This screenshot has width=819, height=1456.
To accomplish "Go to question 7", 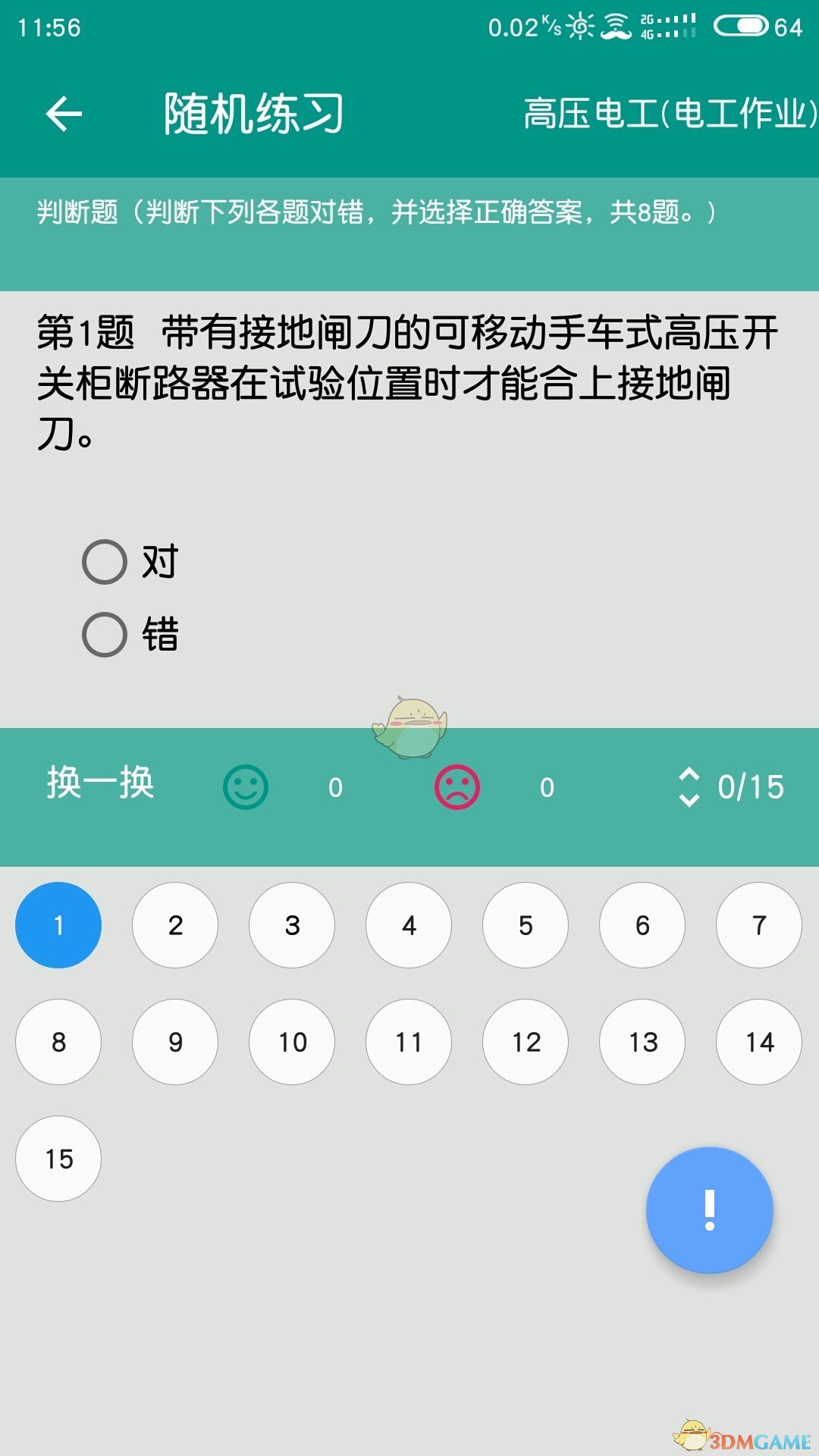I will tap(759, 925).
